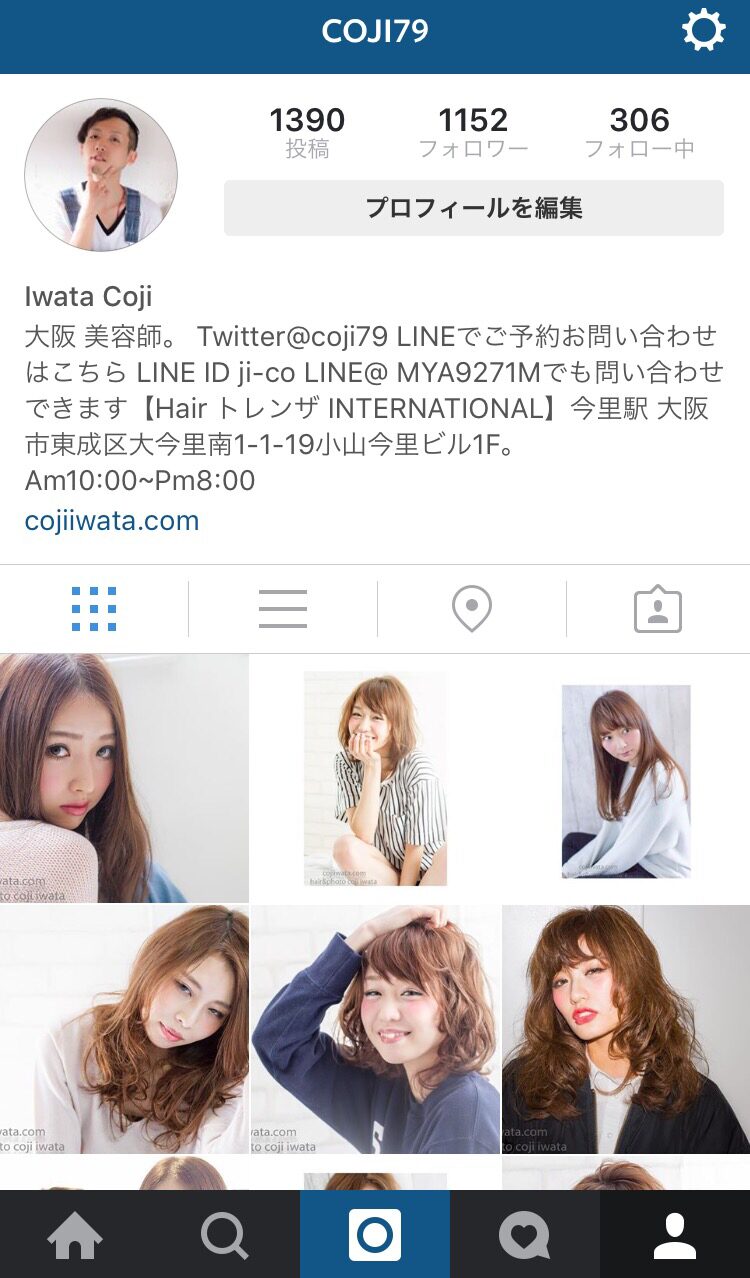Tap the profile person tab
The image size is (750, 1278).
[x=675, y=1235]
